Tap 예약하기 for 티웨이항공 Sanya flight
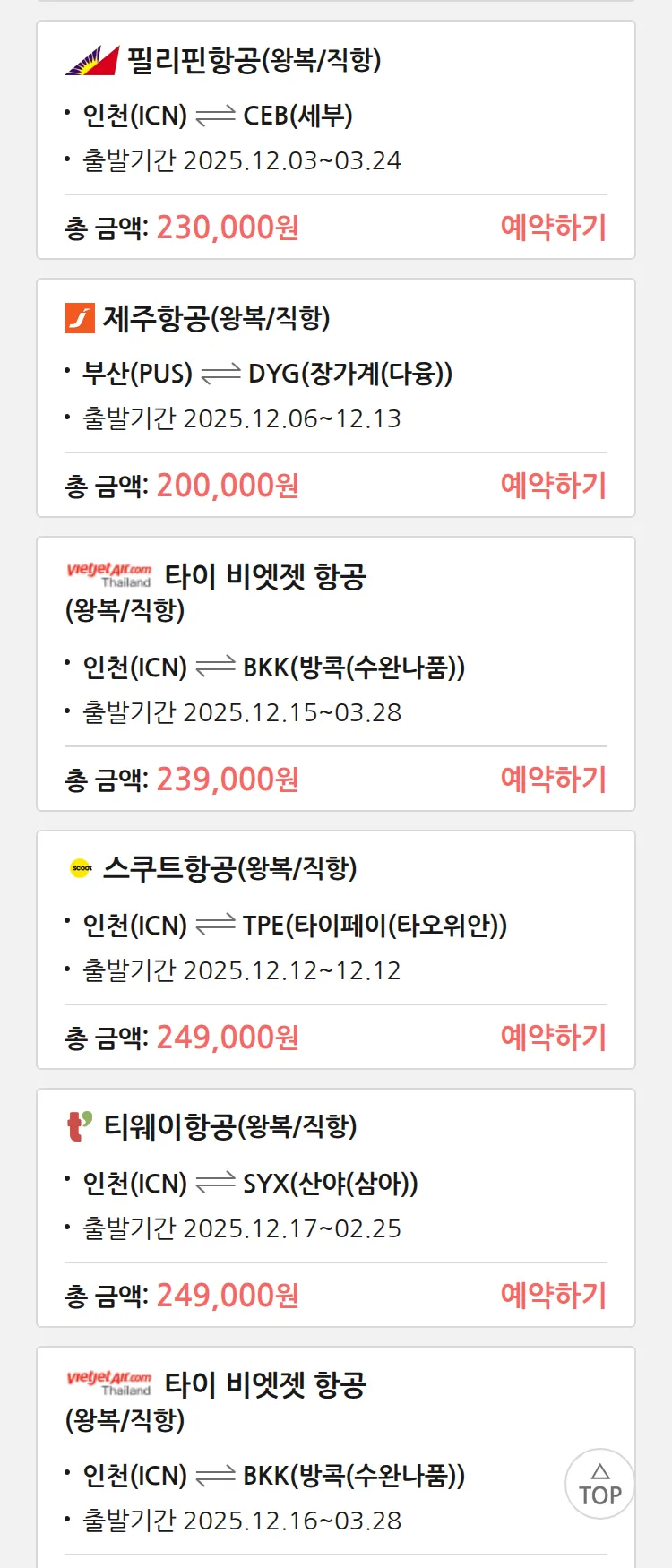The width and height of the screenshot is (672, 1568). (x=553, y=1296)
